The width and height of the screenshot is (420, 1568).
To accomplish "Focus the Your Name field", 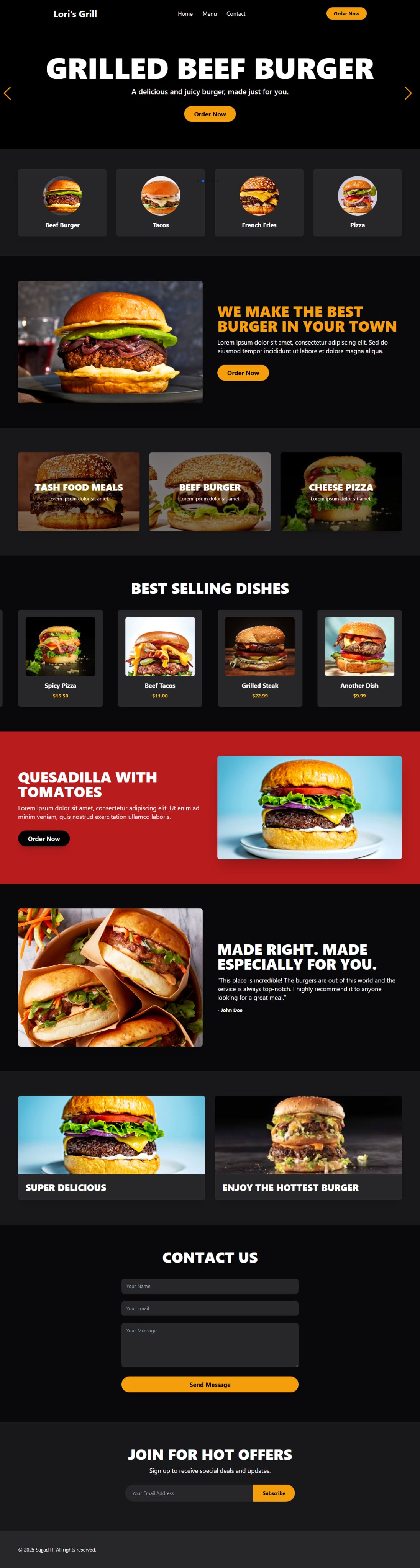I will click(x=210, y=1285).
